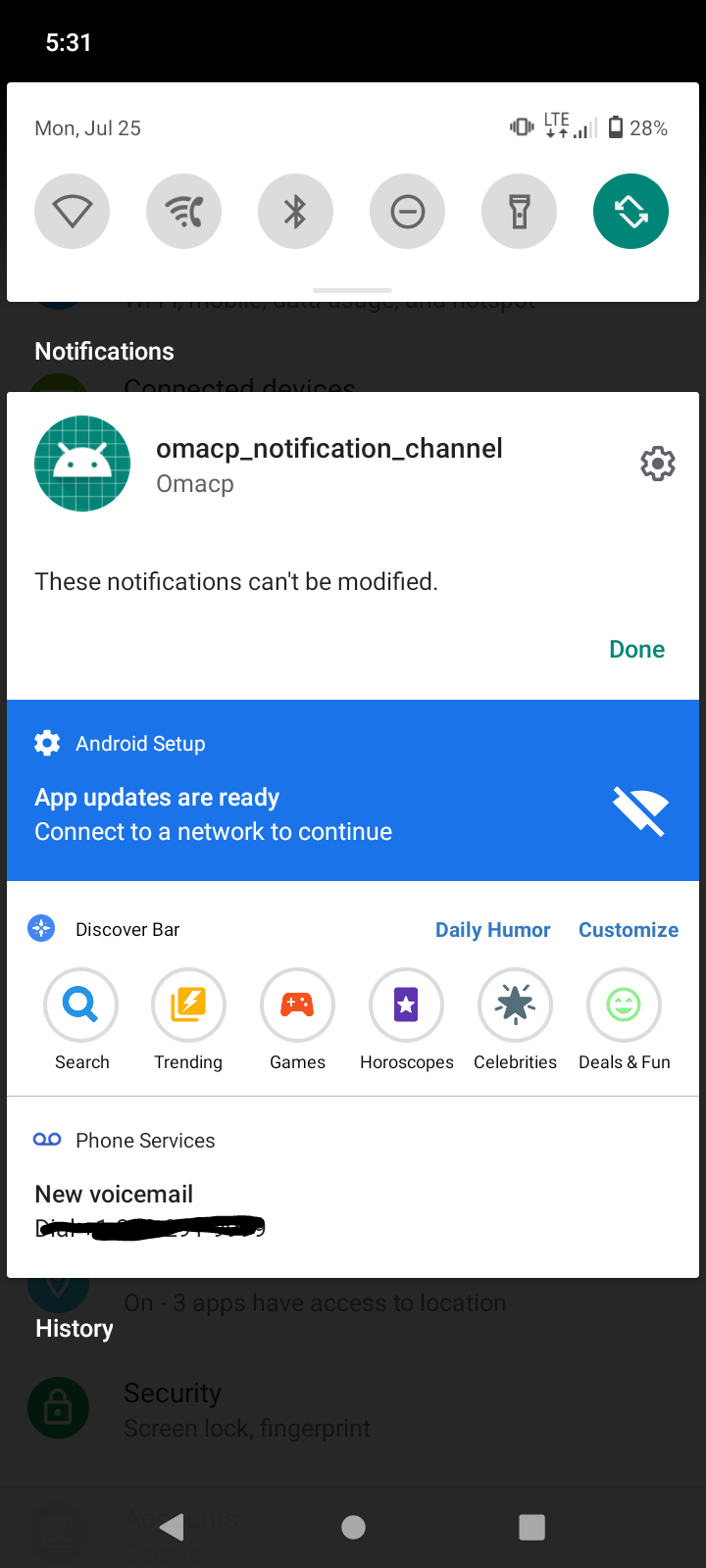Turn on Bluetooth quick setting
This screenshot has width=706, height=1568.
pos(295,211)
